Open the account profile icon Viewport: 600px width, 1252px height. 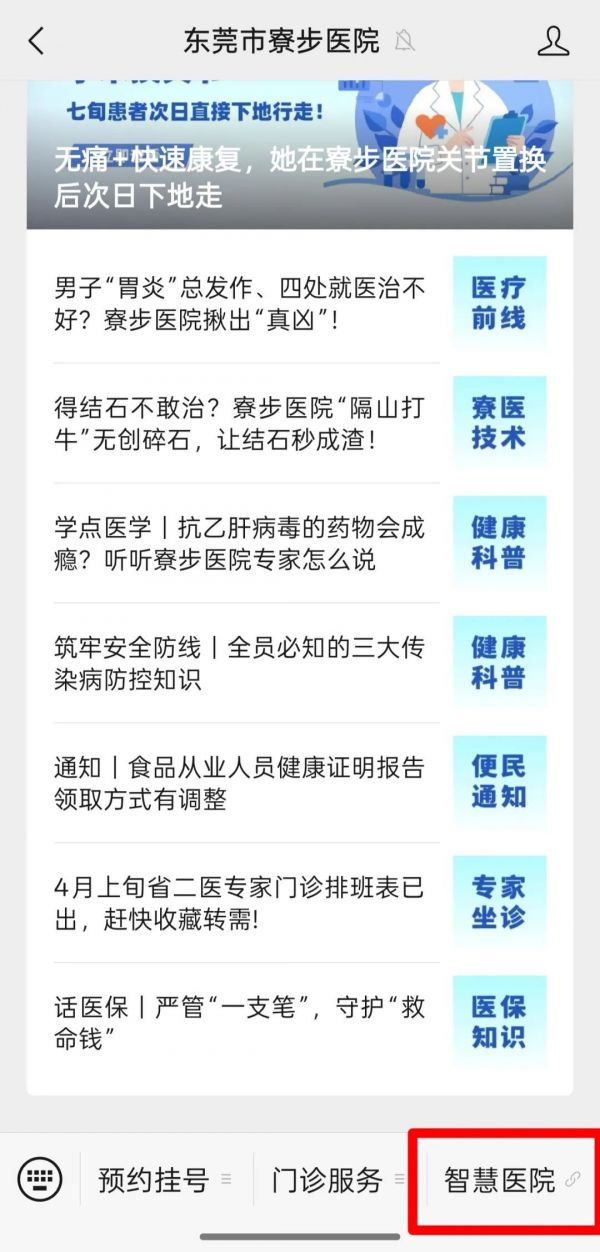click(x=553, y=41)
